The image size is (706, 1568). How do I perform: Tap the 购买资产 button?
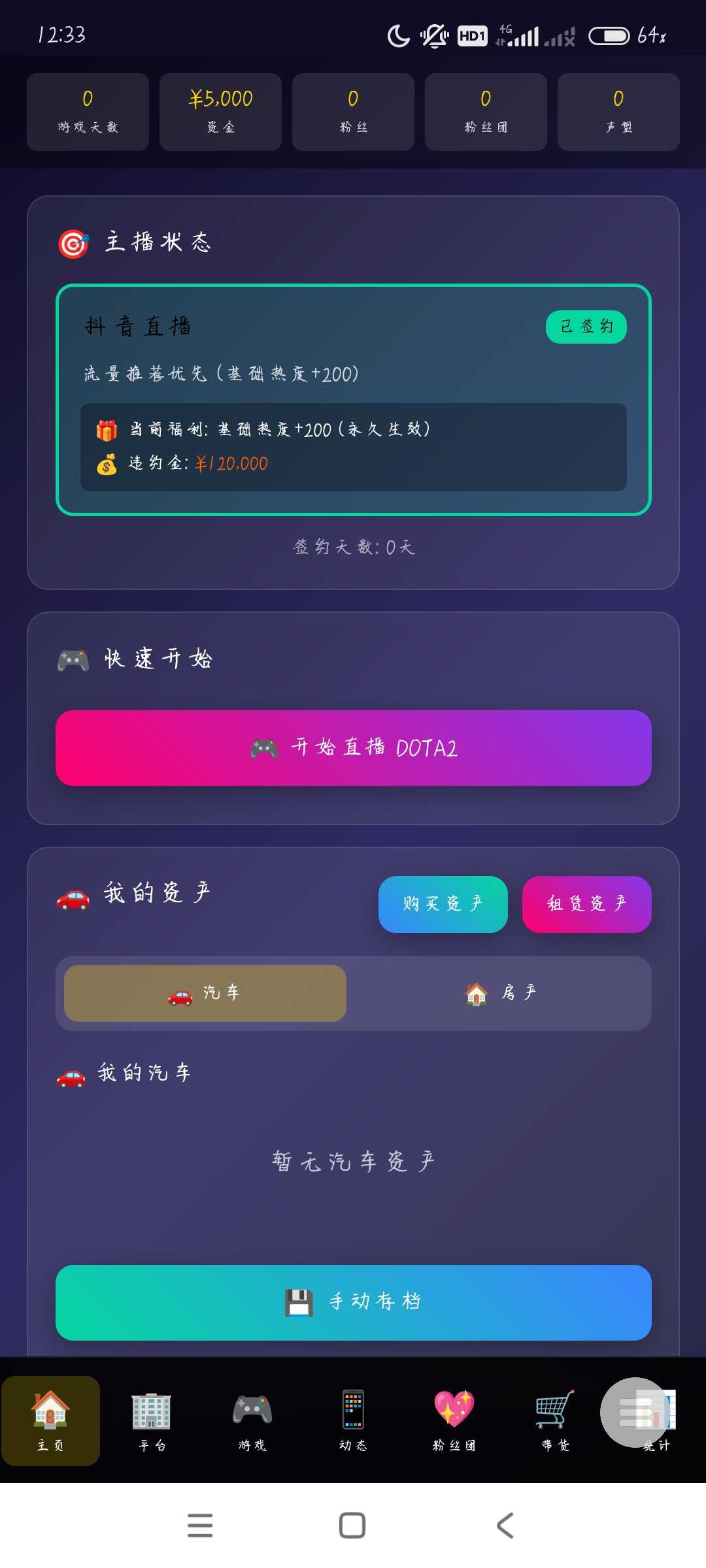(443, 904)
